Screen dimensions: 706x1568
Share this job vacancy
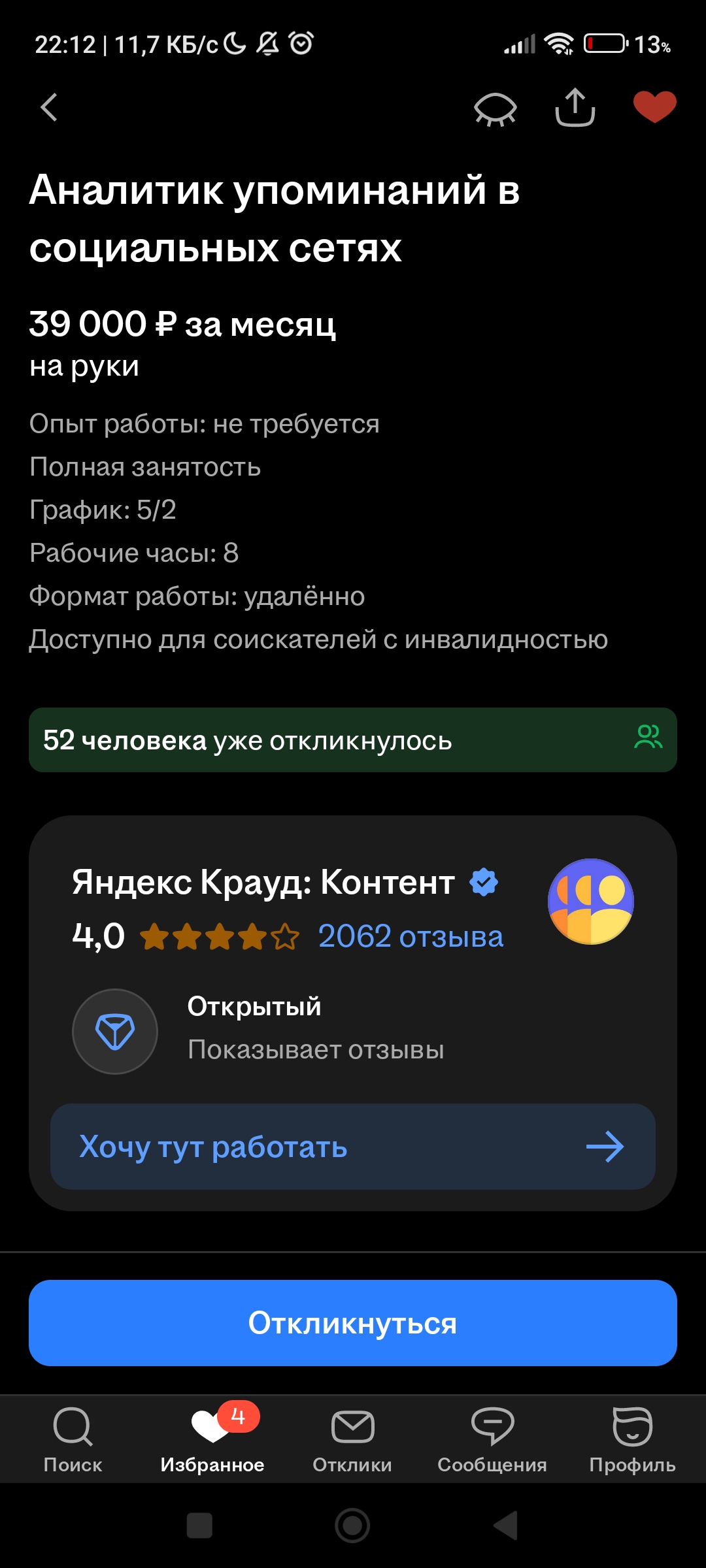click(575, 107)
